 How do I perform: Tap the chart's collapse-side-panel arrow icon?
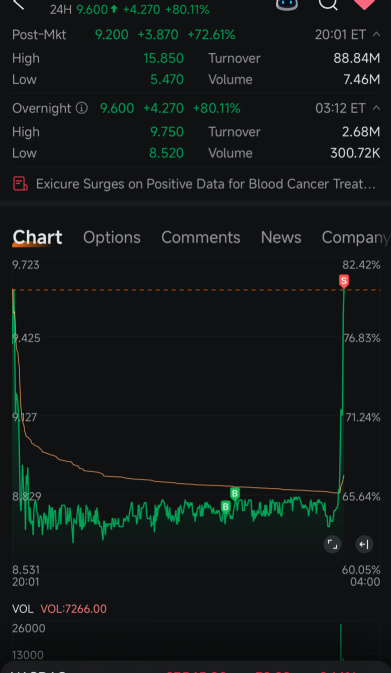(x=364, y=545)
